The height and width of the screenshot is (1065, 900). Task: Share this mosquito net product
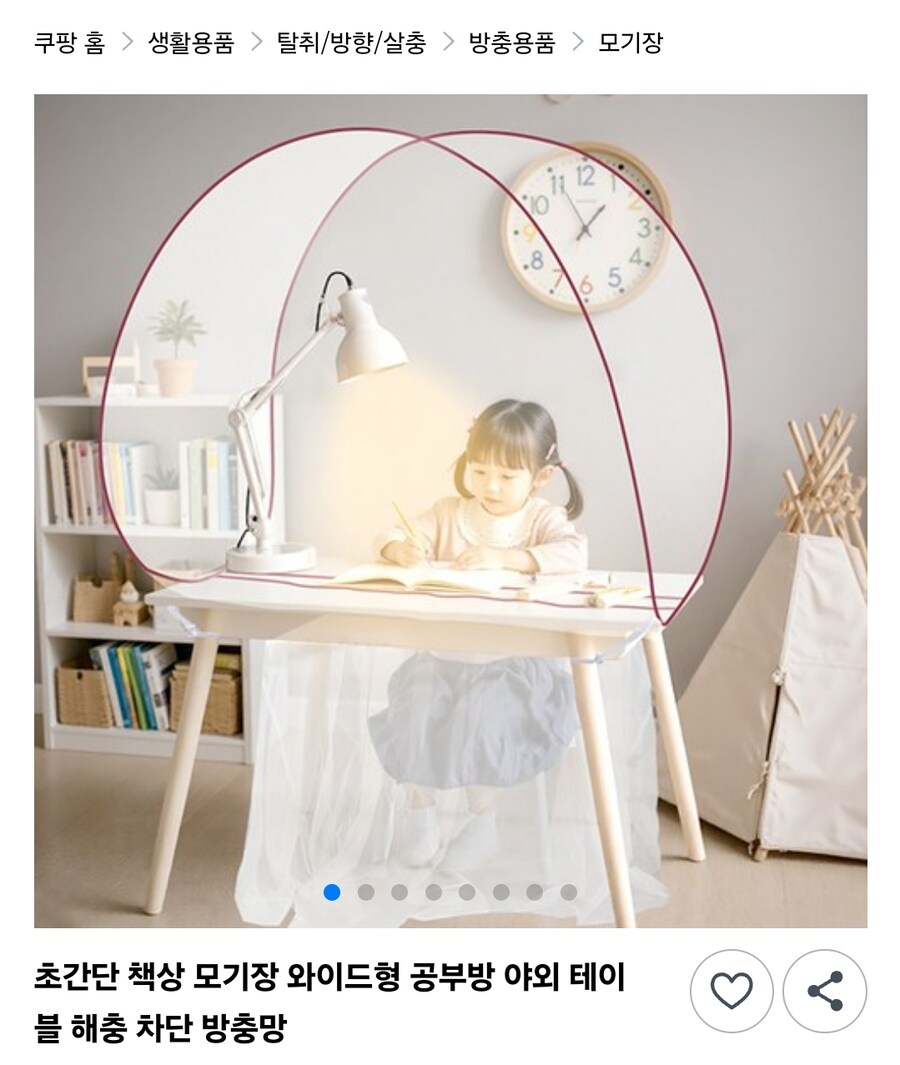pos(824,991)
